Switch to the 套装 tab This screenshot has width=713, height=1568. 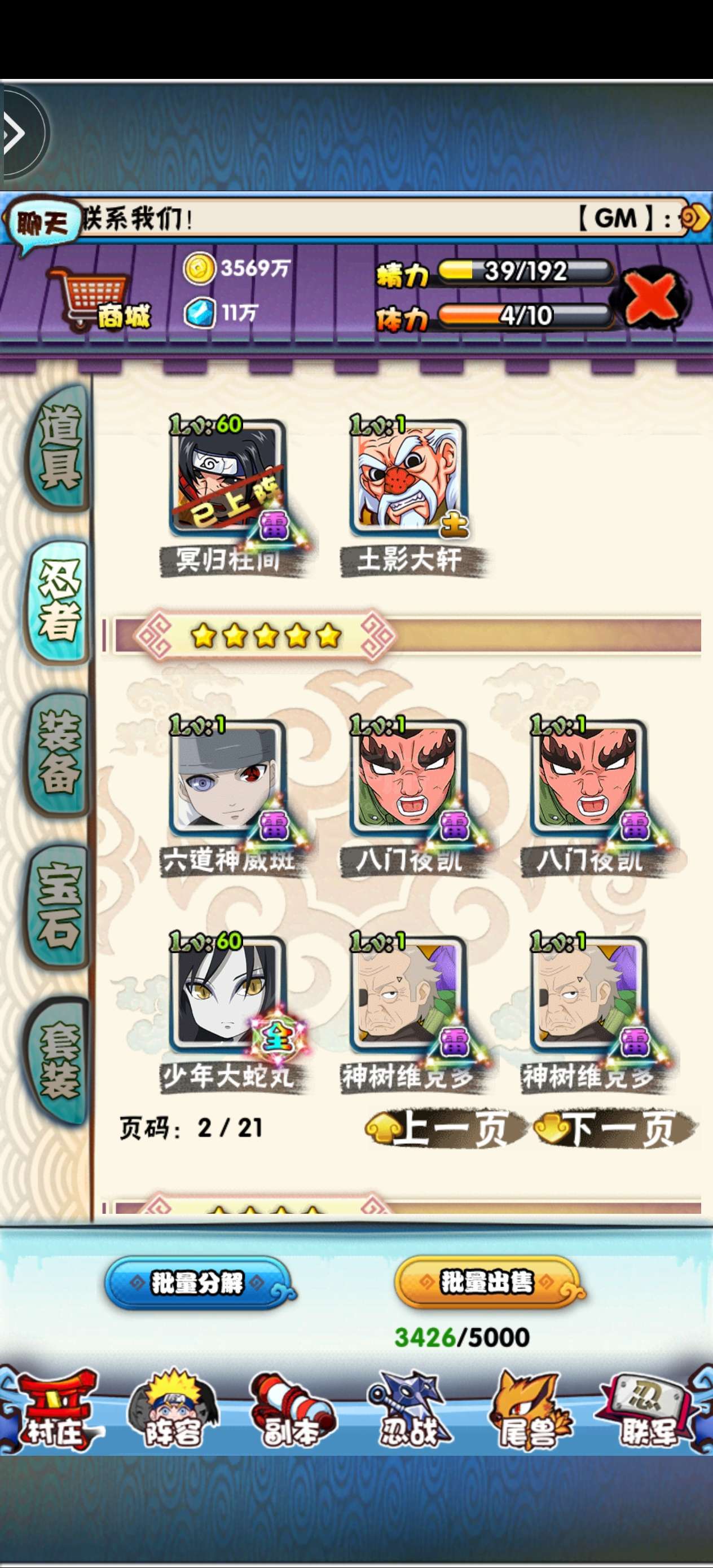click(x=59, y=1060)
